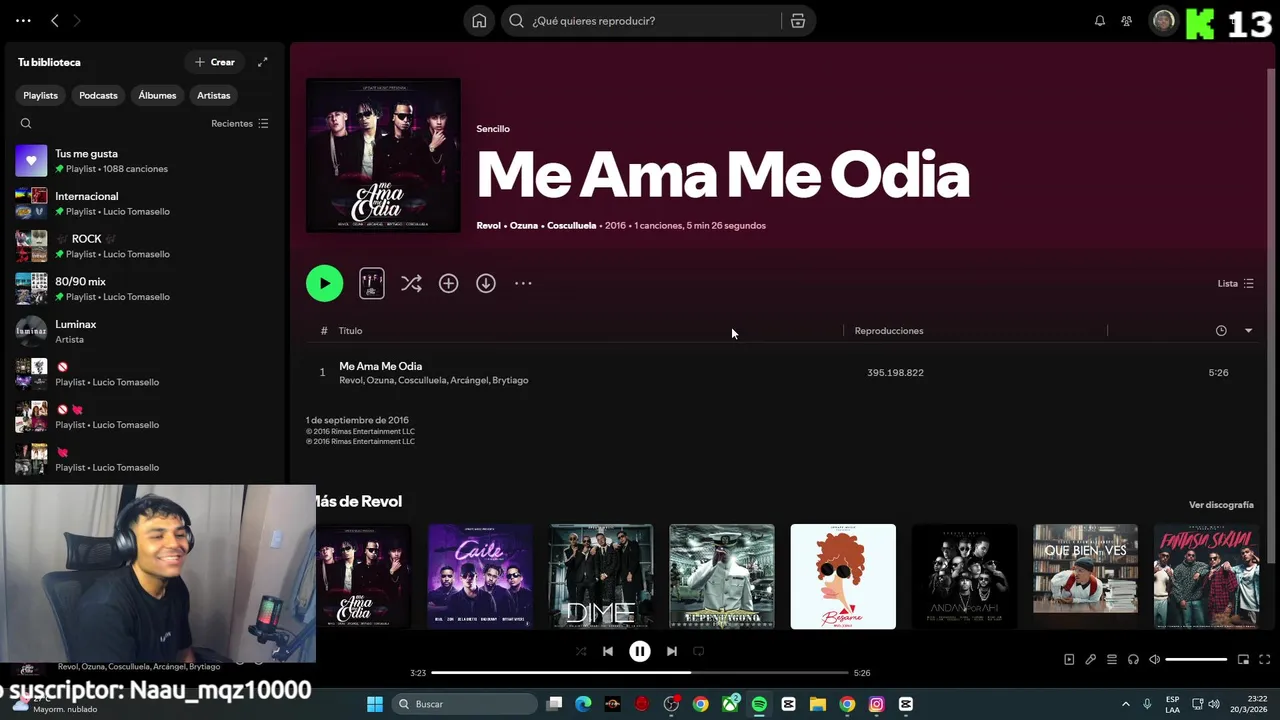
Task: Go to the Spotify home button
Action: (479, 21)
